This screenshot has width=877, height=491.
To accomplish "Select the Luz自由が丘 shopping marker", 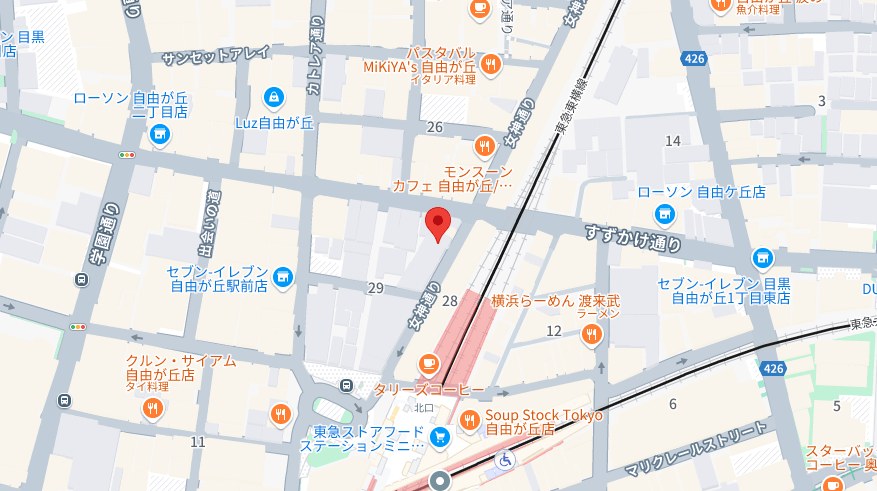I will 272,97.
